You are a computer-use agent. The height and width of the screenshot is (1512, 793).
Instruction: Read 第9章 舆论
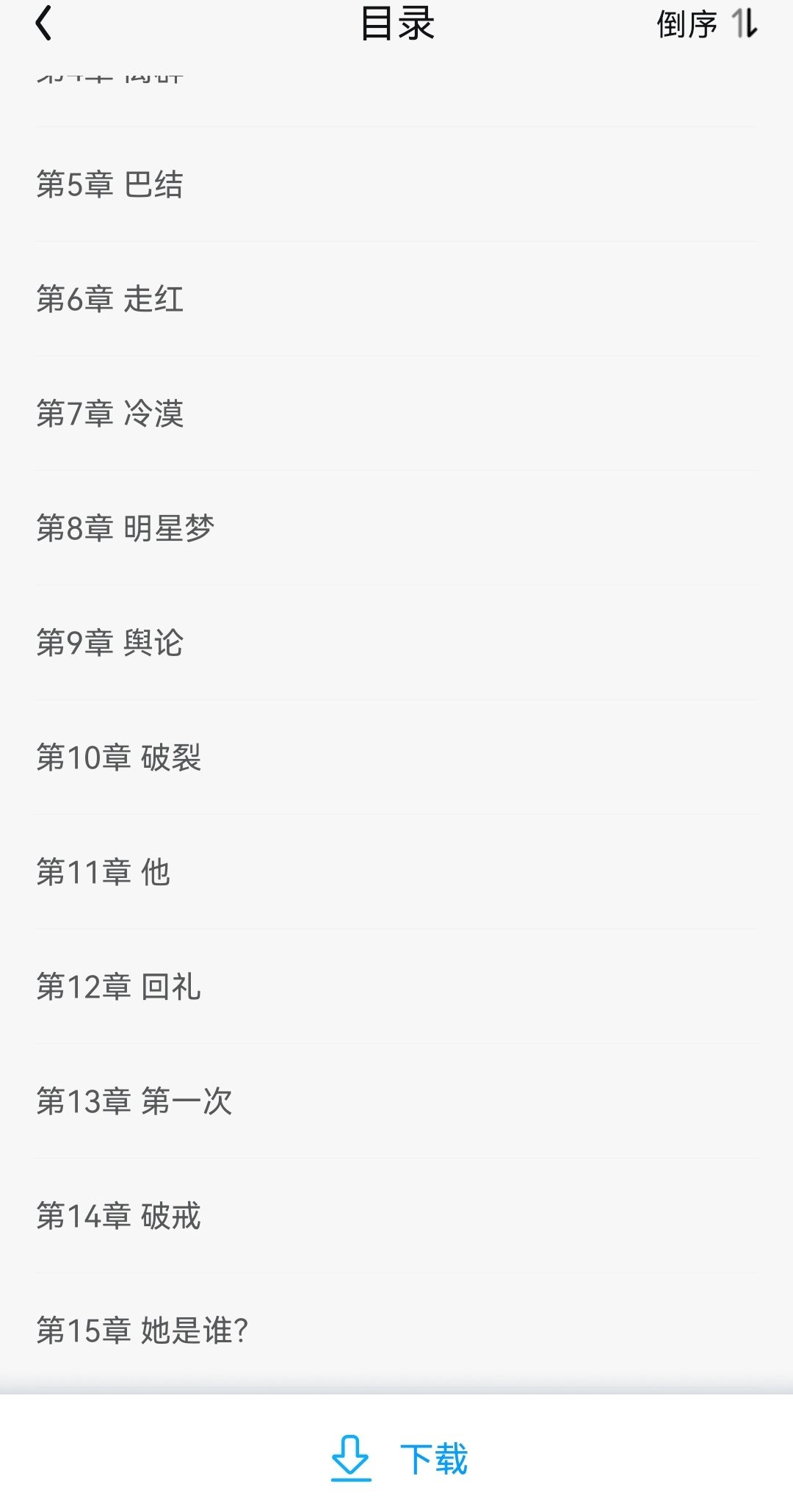click(x=110, y=643)
